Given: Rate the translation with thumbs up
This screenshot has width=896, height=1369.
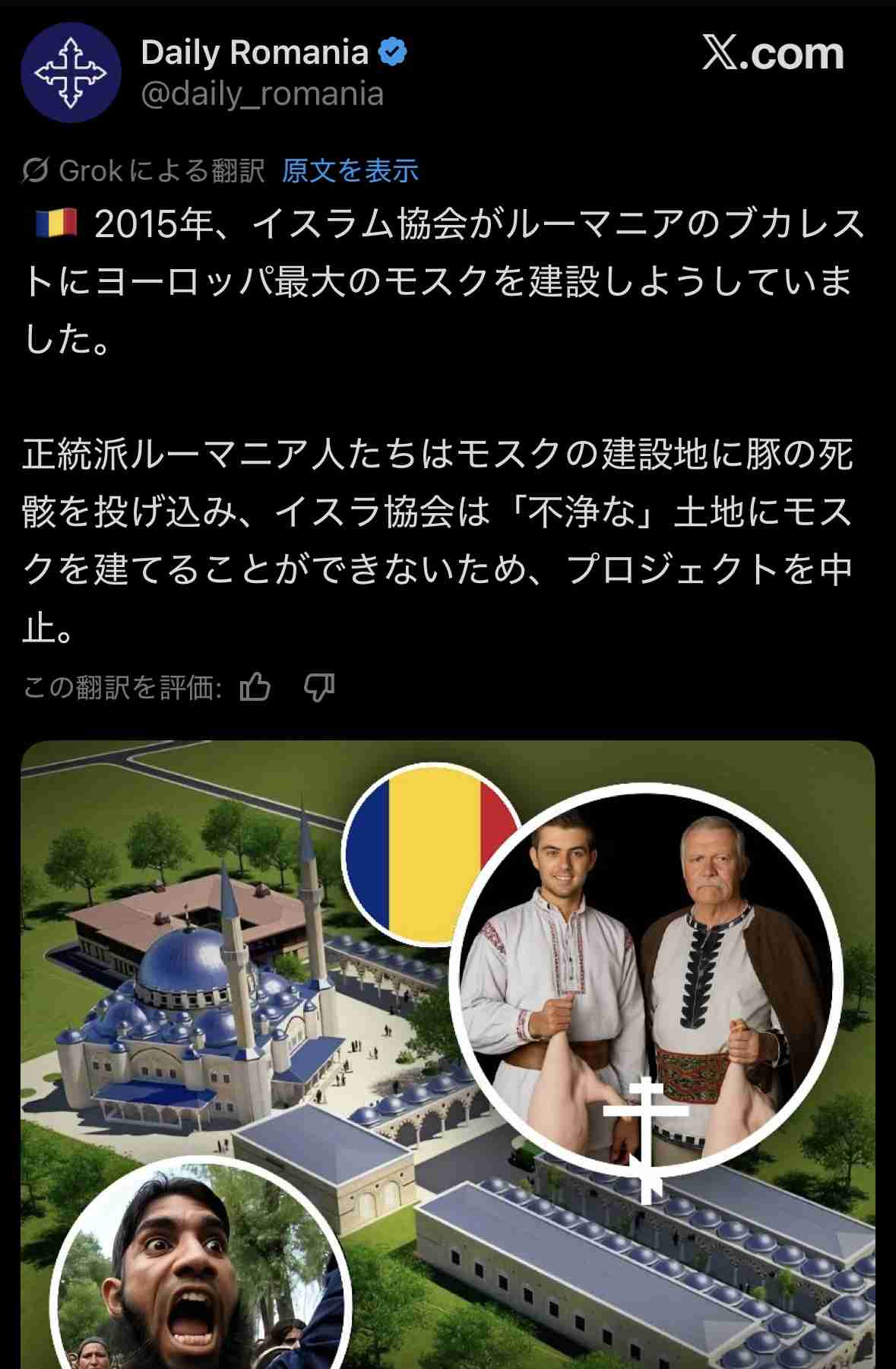Looking at the screenshot, I should point(255,687).
